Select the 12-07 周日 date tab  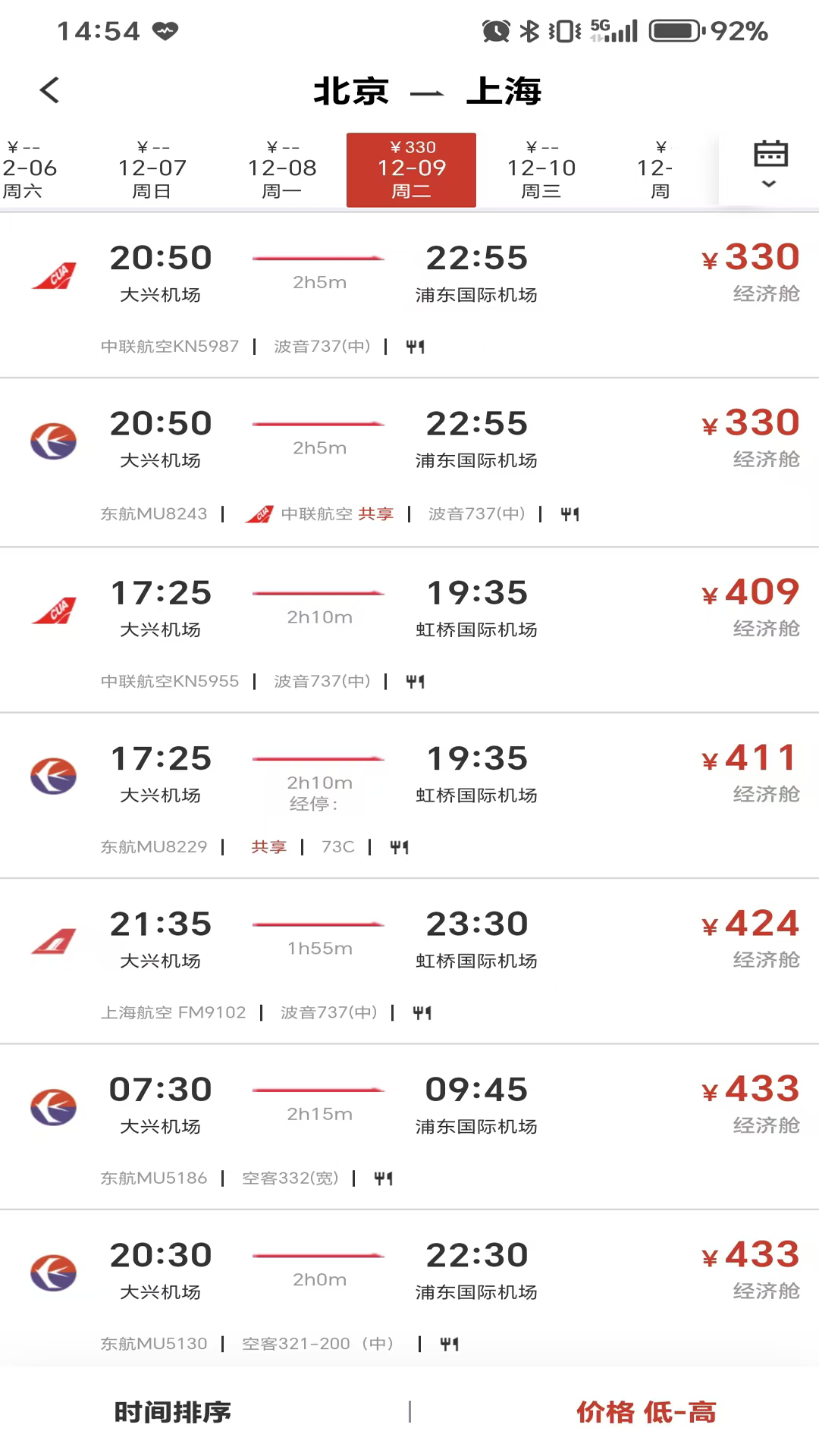pyautogui.click(x=152, y=168)
